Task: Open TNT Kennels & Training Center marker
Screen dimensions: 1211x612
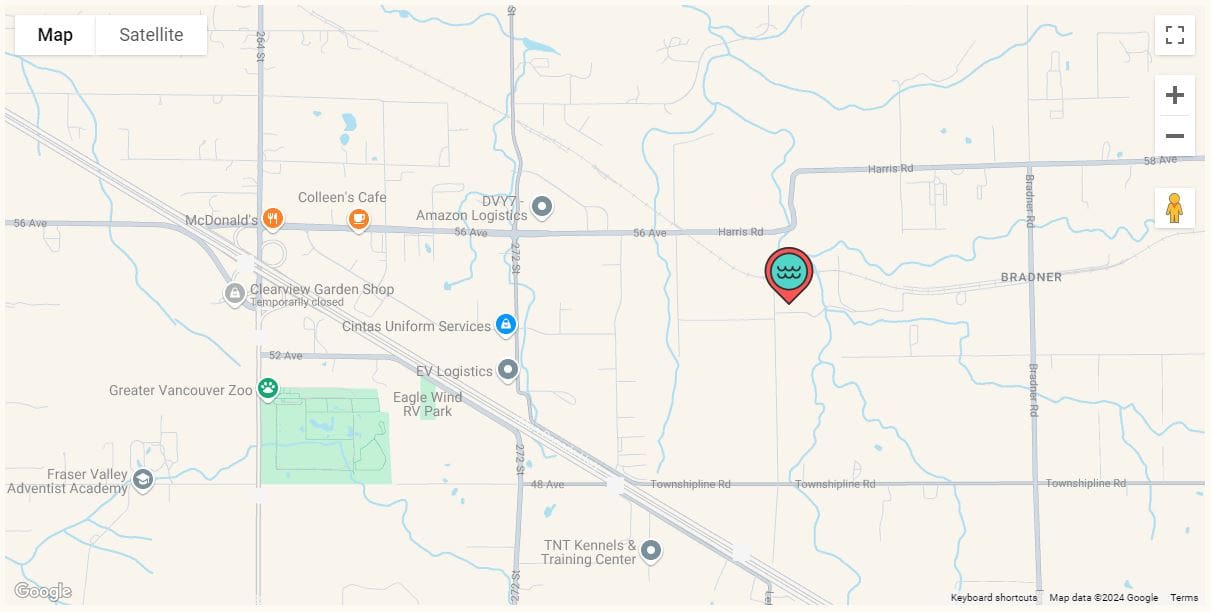Action: click(651, 550)
